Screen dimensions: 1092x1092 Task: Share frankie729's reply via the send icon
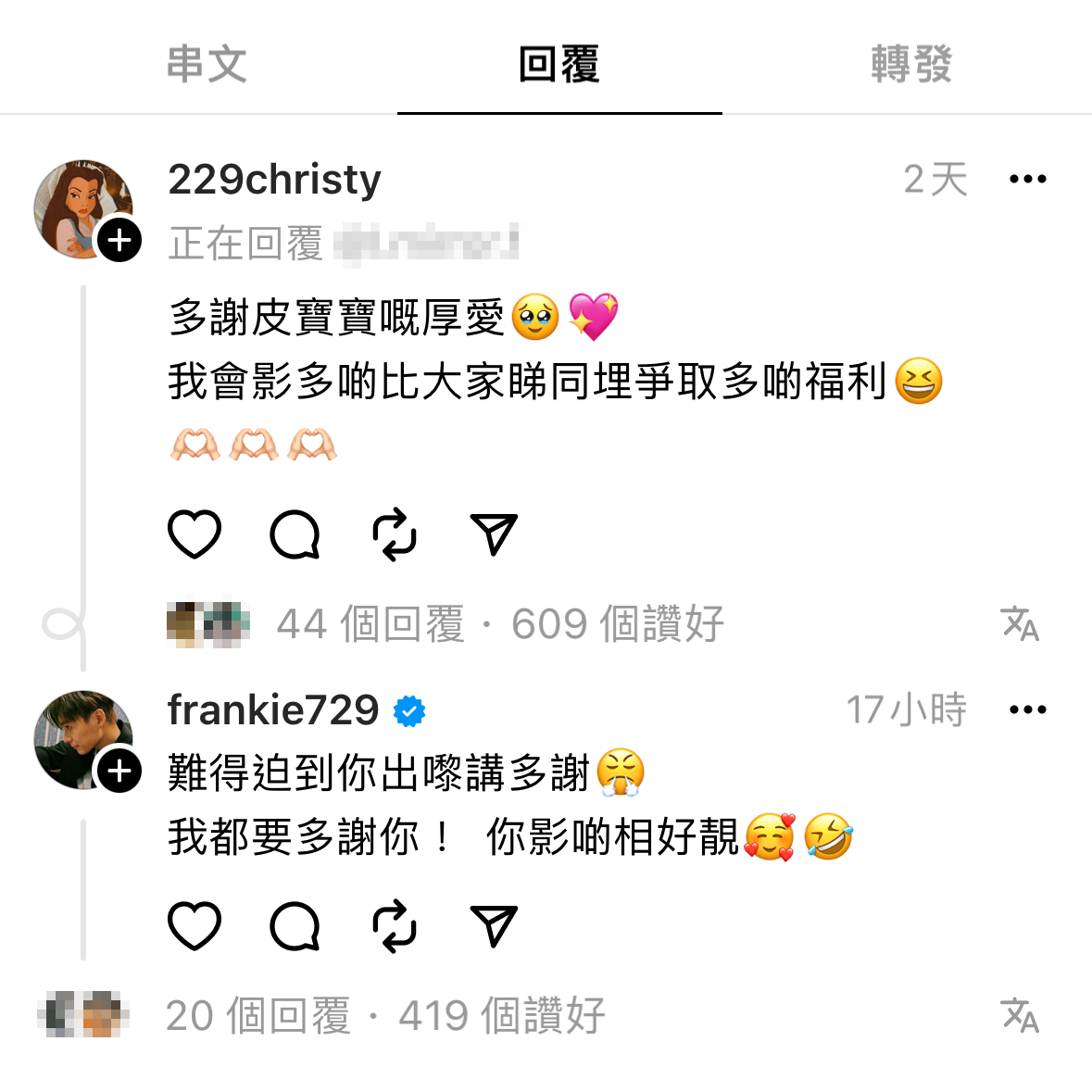click(494, 926)
